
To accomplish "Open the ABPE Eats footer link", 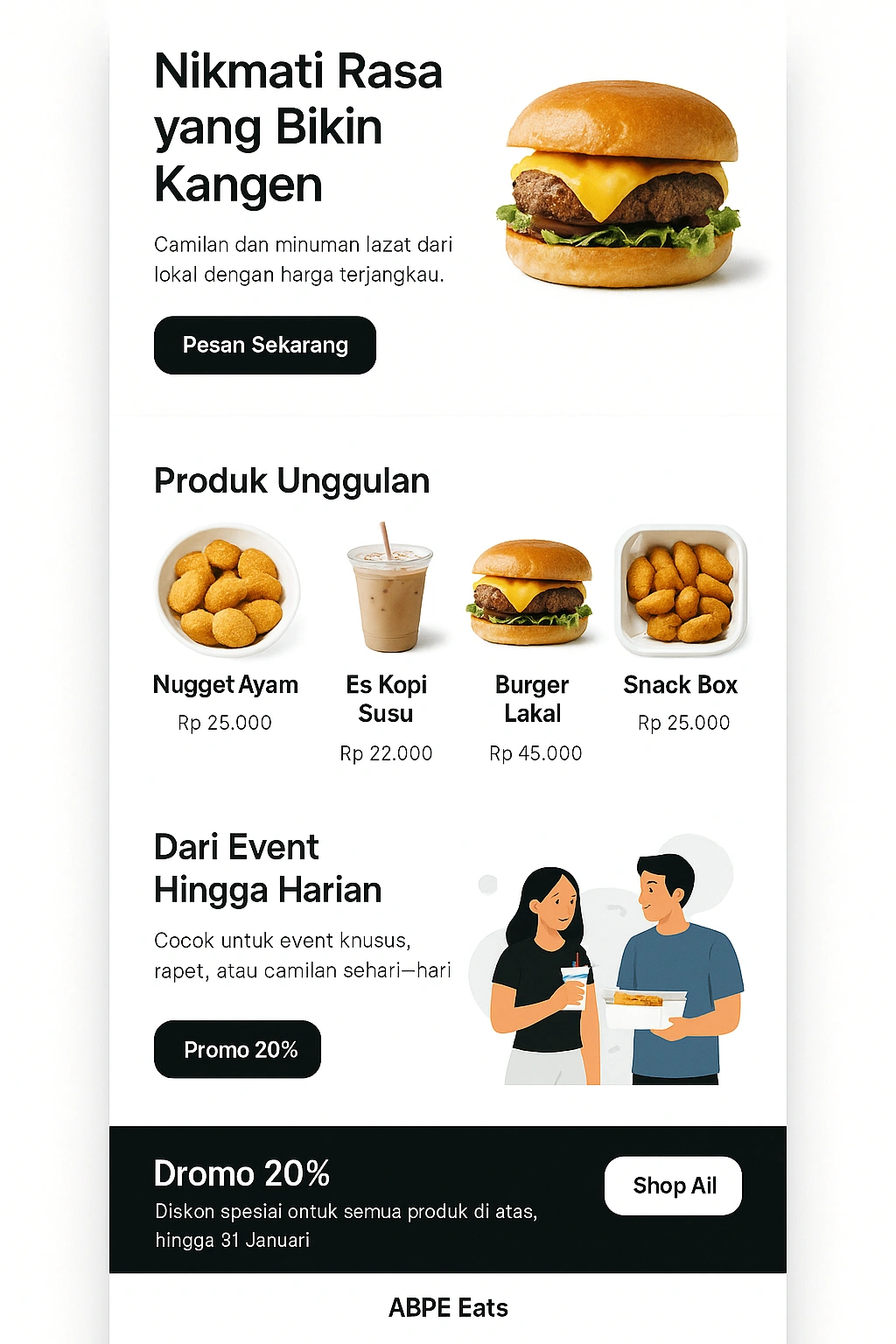I will (x=448, y=1307).
